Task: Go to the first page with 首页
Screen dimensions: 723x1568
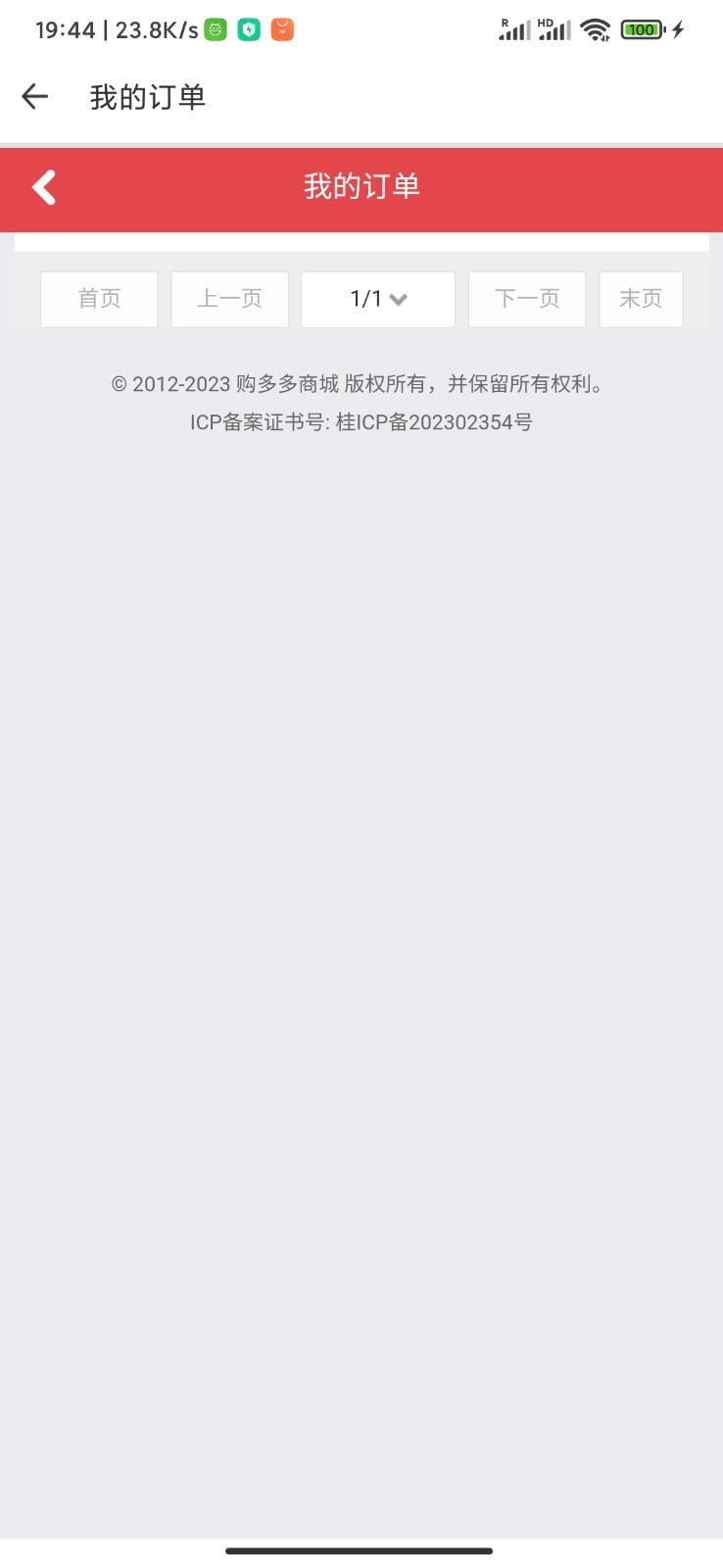Action: pyautogui.click(x=99, y=299)
